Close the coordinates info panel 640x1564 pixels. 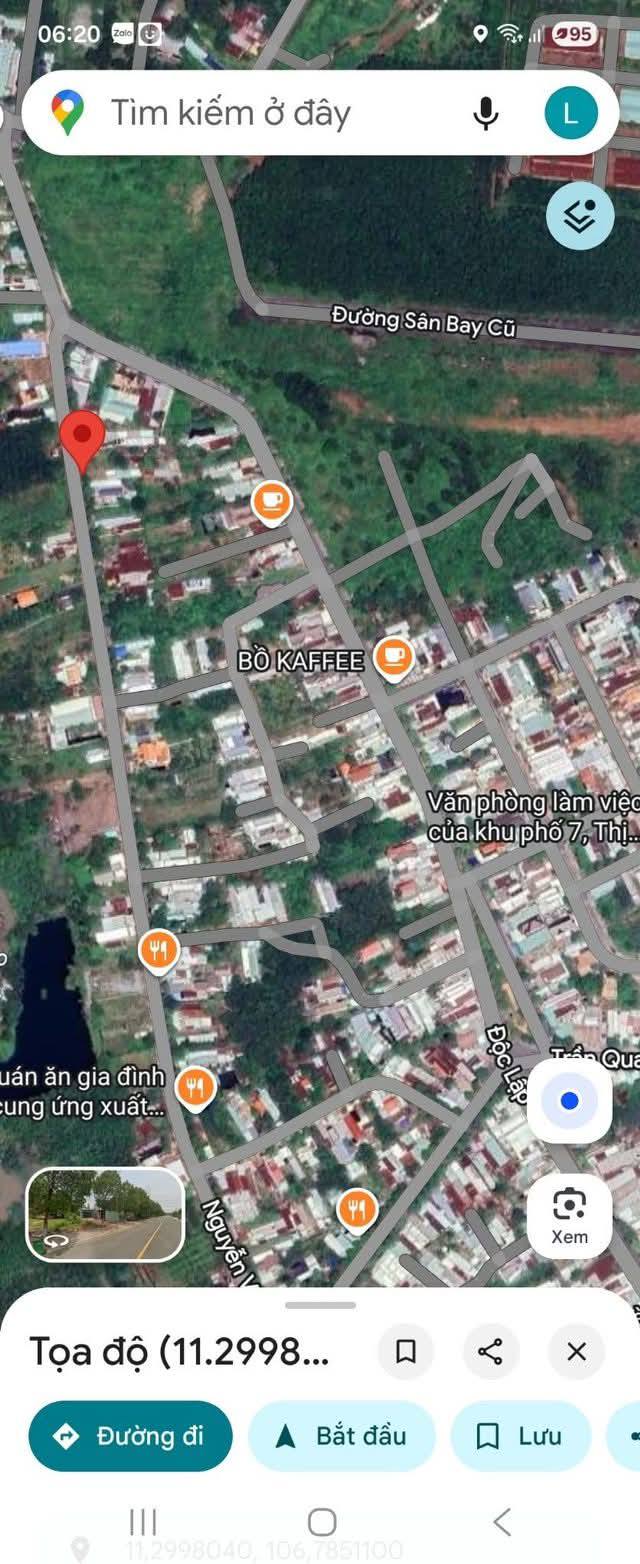576,1352
